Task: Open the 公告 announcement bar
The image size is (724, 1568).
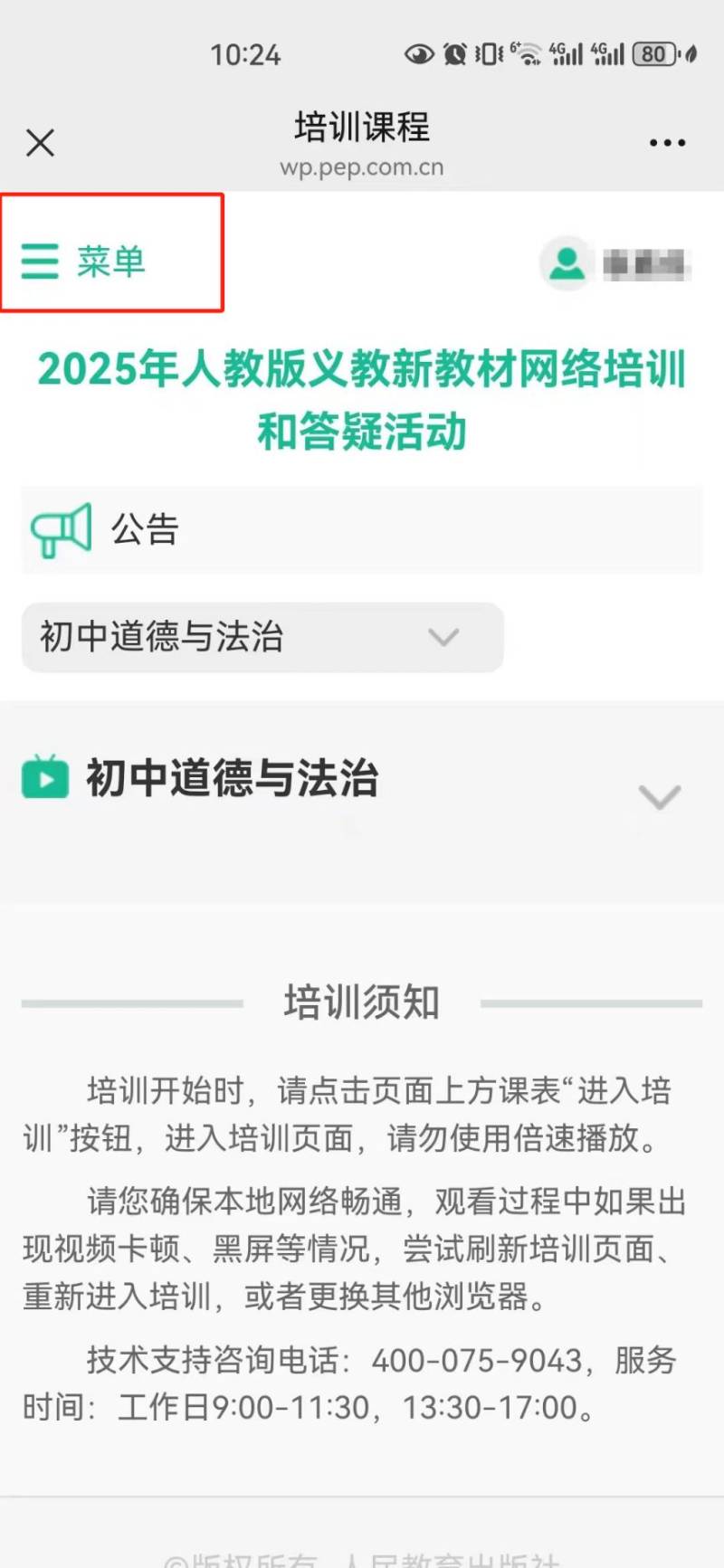Action: (361, 530)
